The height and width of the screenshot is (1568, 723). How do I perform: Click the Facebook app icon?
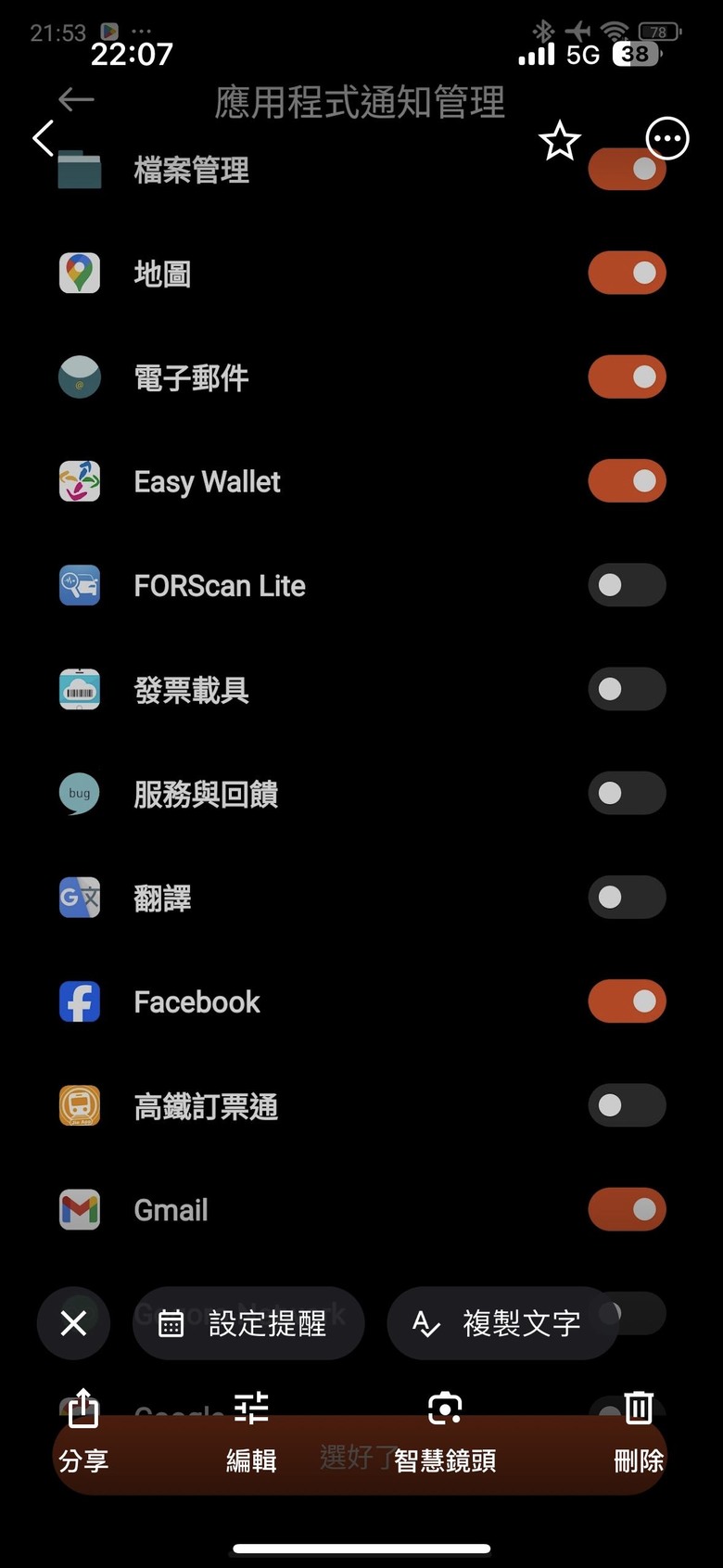[x=80, y=1001]
